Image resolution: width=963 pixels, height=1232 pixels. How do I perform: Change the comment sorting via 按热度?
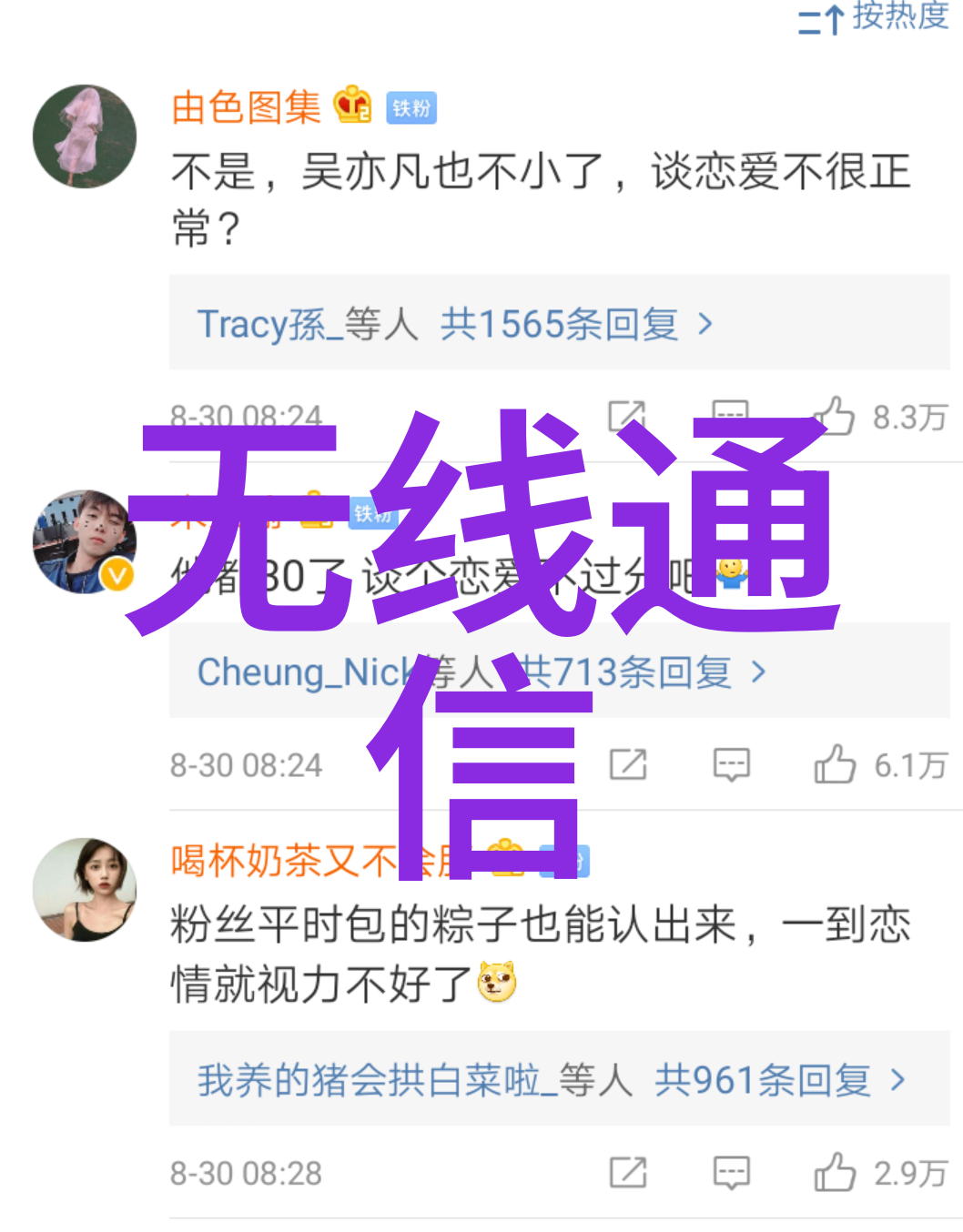[874, 16]
